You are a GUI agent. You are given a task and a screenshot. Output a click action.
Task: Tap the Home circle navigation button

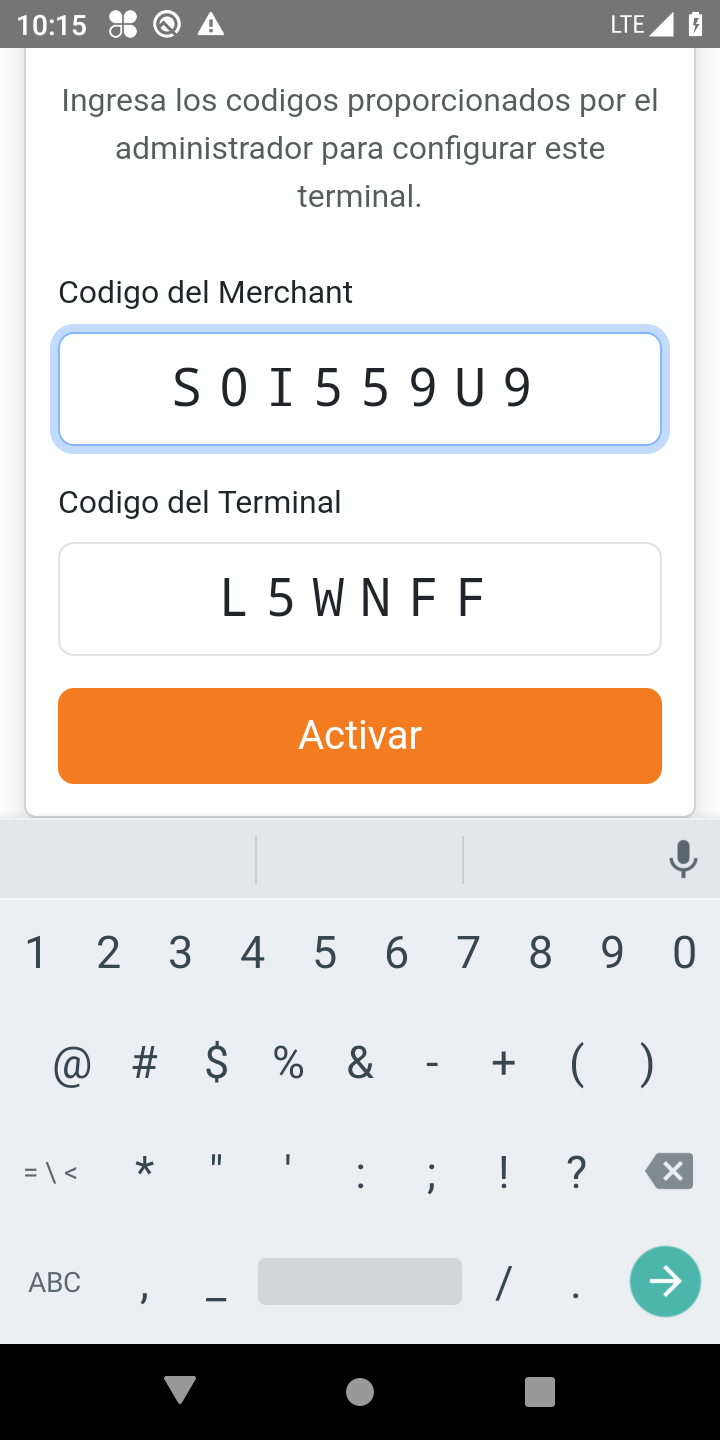point(360,1391)
